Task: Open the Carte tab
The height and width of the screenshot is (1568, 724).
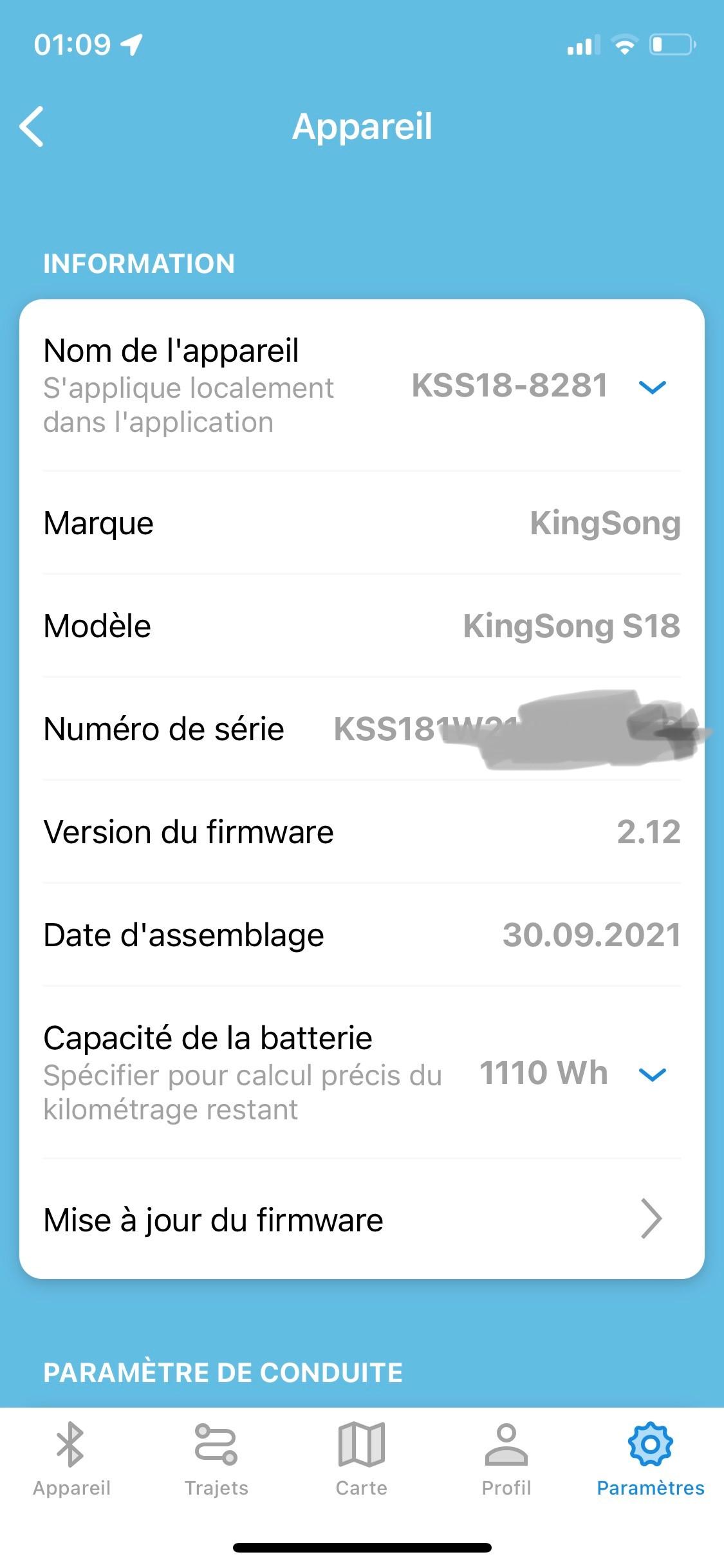Action: (361, 1461)
